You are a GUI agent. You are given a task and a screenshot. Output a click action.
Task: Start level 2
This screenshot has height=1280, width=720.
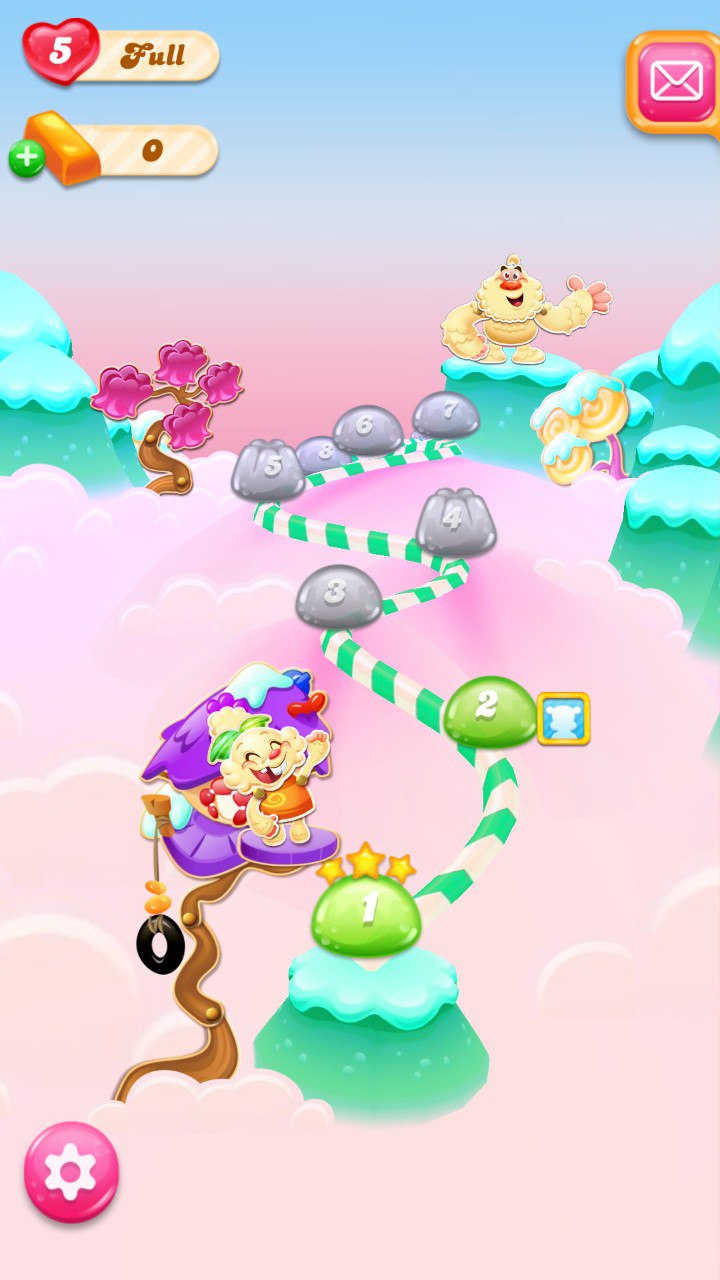[489, 711]
